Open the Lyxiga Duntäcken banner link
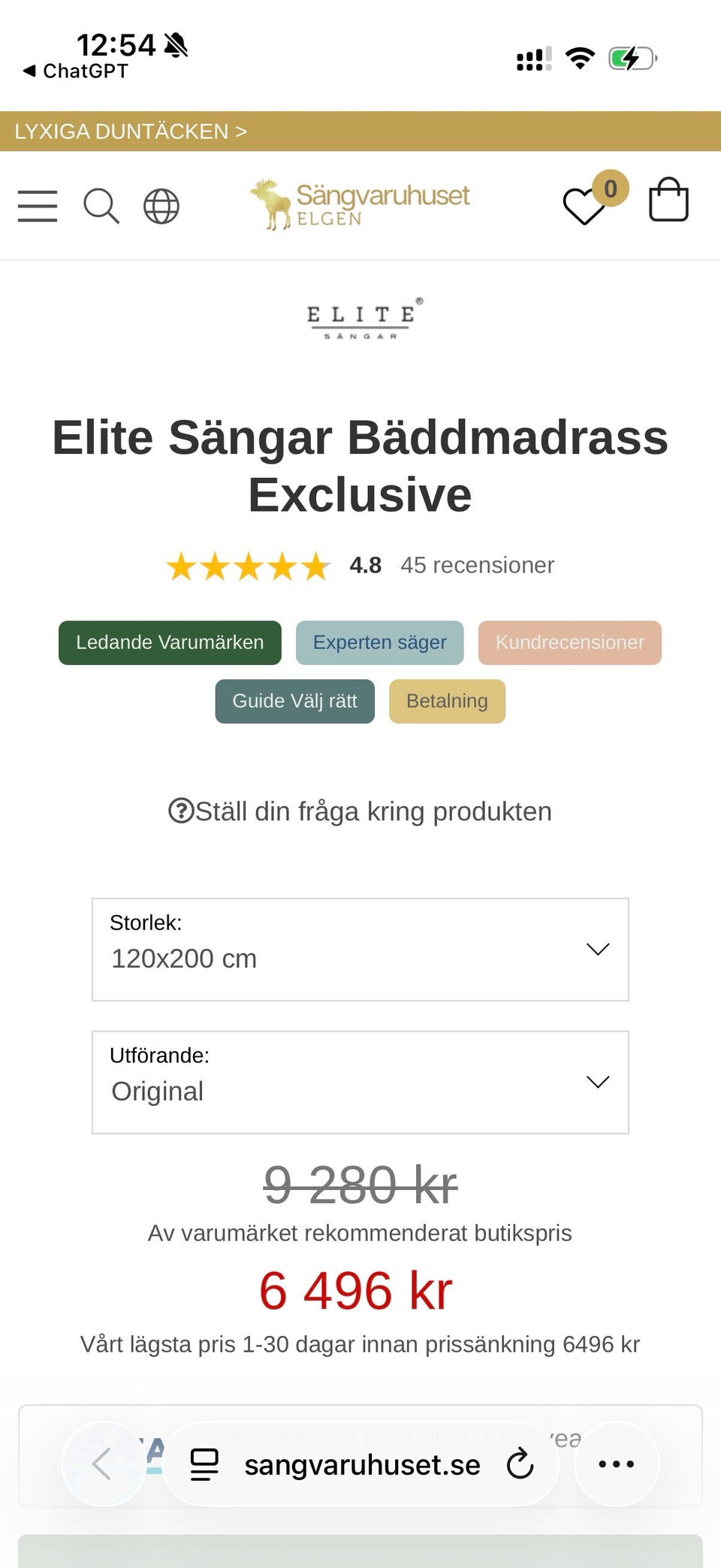The image size is (721, 1568). tap(131, 131)
